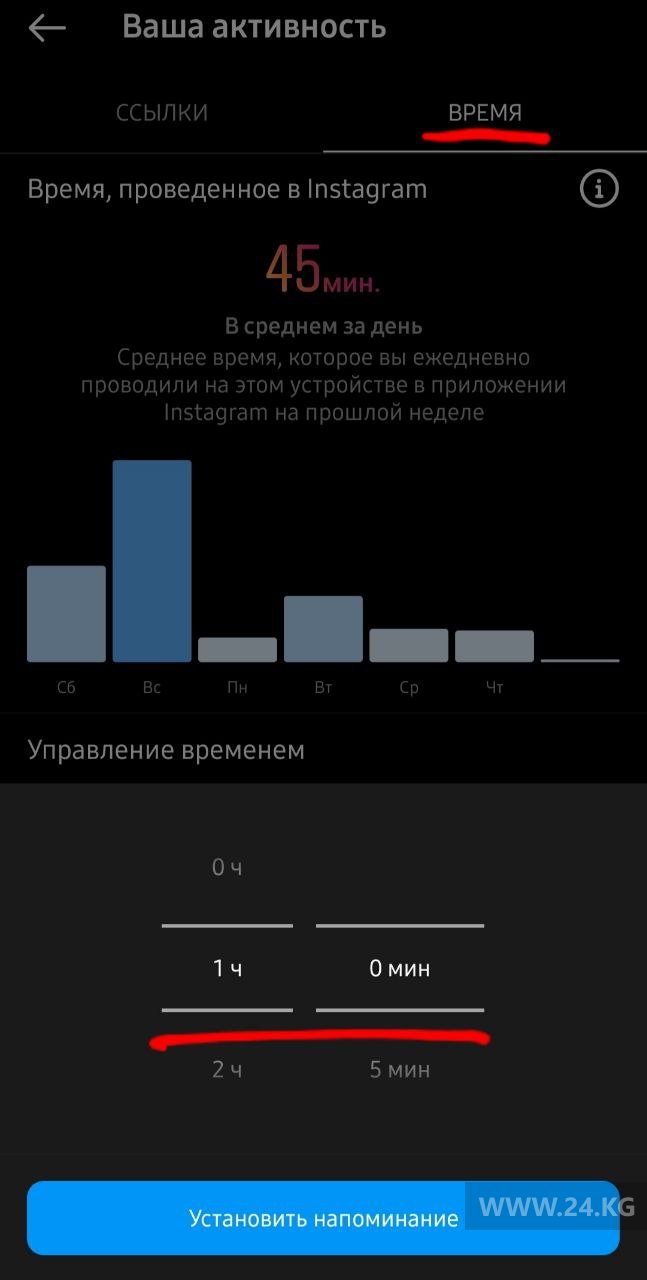Tap the Вт bar in the chart
Viewport: 647px width, 1280px height.
coord(323,628)
